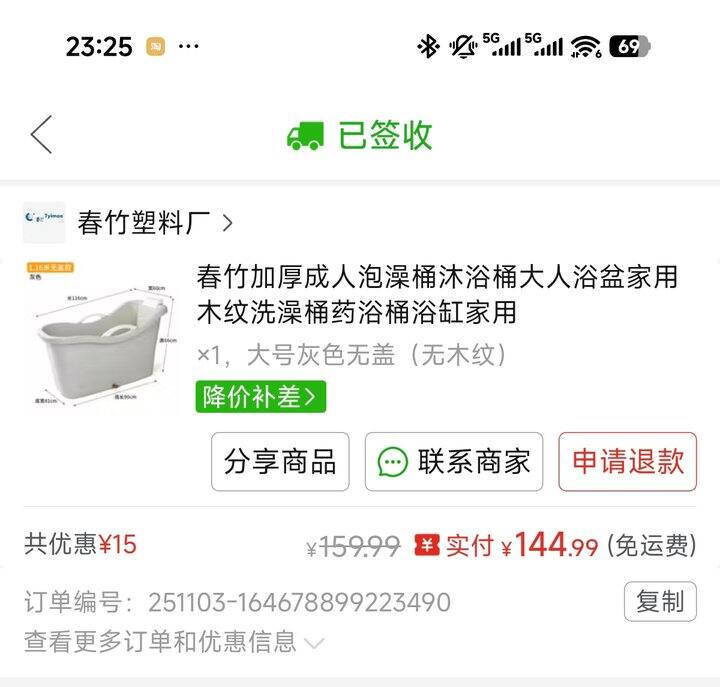Tap the 降价补差 price adjustment button
Image resolution: width=720 pixels, height=687 pixels.
point(261,396)
